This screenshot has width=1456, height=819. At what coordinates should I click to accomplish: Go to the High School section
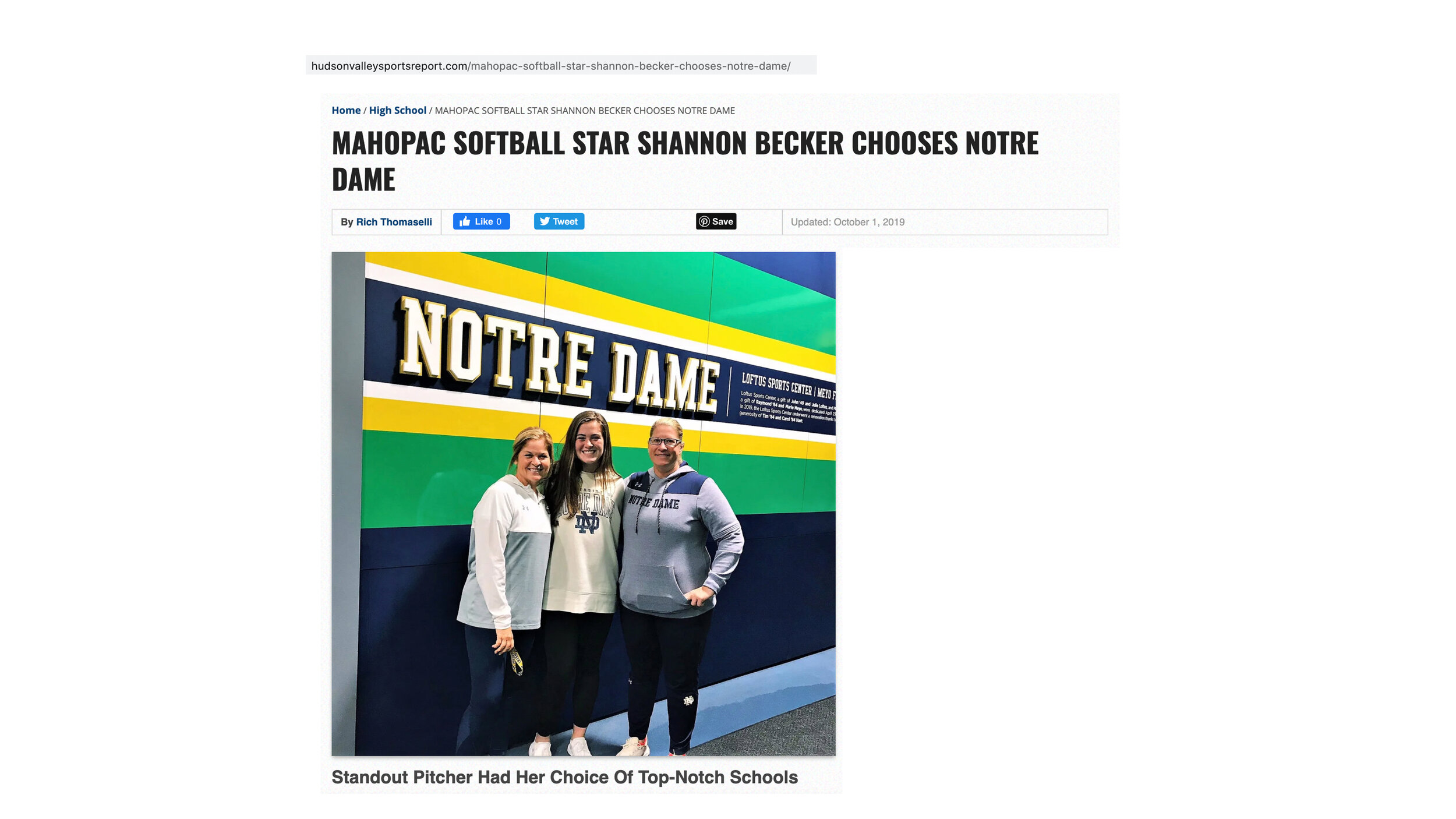pos(398,111)
